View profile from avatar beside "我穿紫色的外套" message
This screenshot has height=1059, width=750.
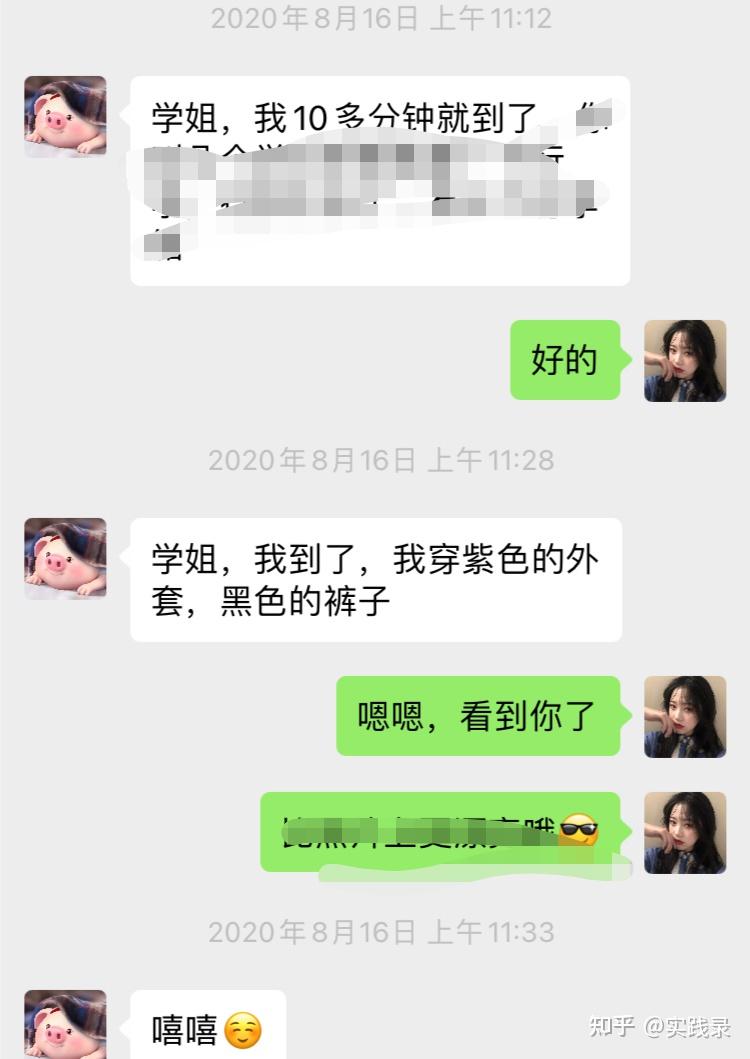65,559
